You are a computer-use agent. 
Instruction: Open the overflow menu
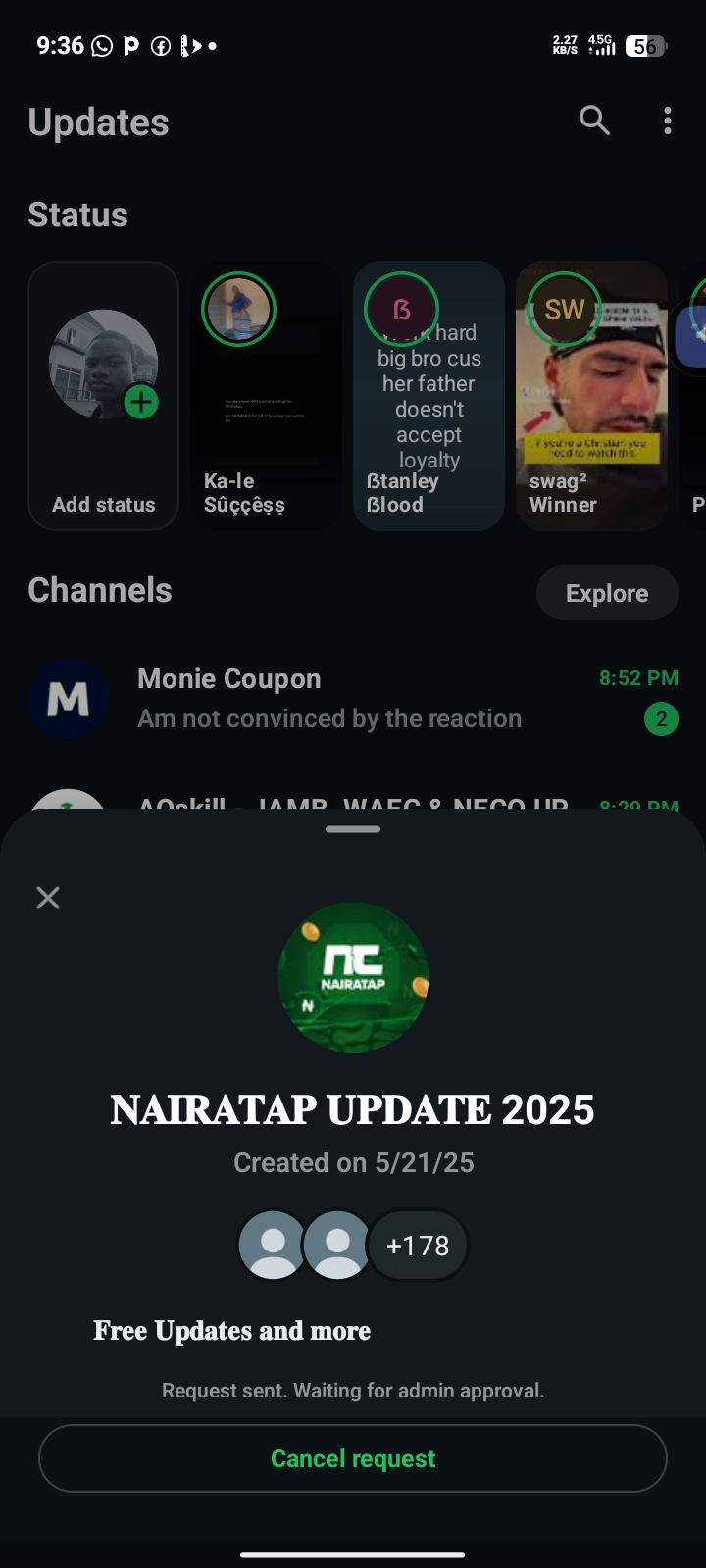(668, 121)
